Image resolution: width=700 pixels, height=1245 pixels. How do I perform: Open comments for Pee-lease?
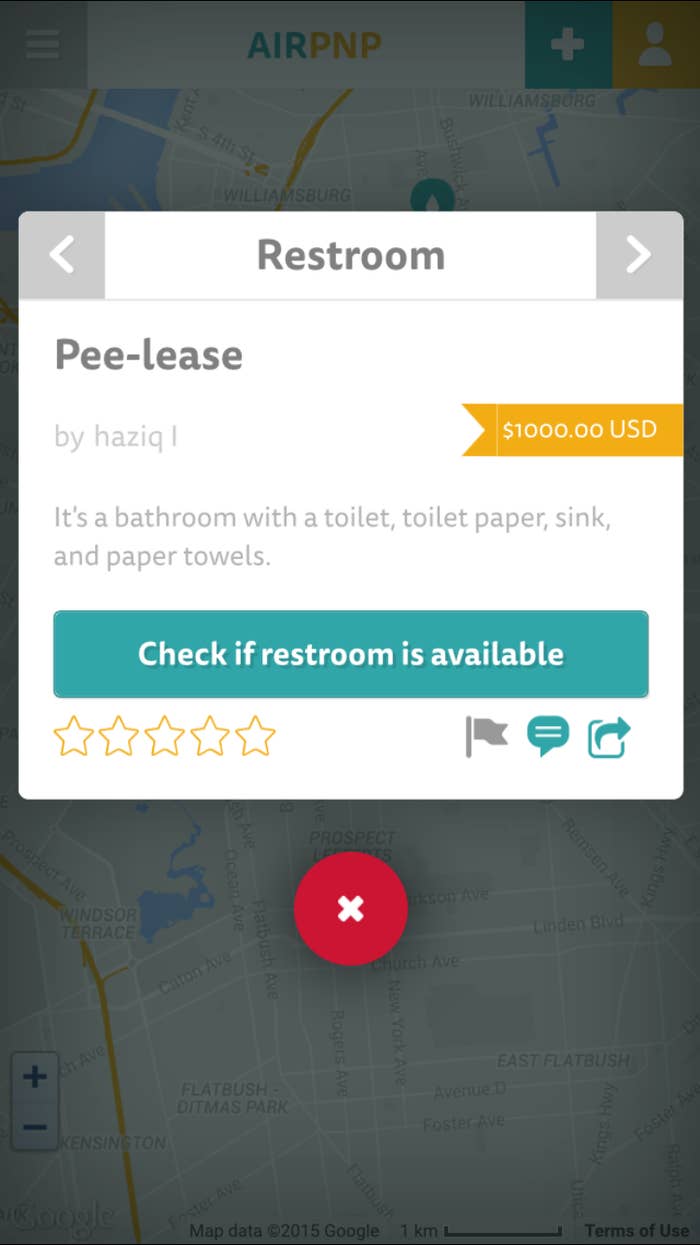(x=548, y=736)
